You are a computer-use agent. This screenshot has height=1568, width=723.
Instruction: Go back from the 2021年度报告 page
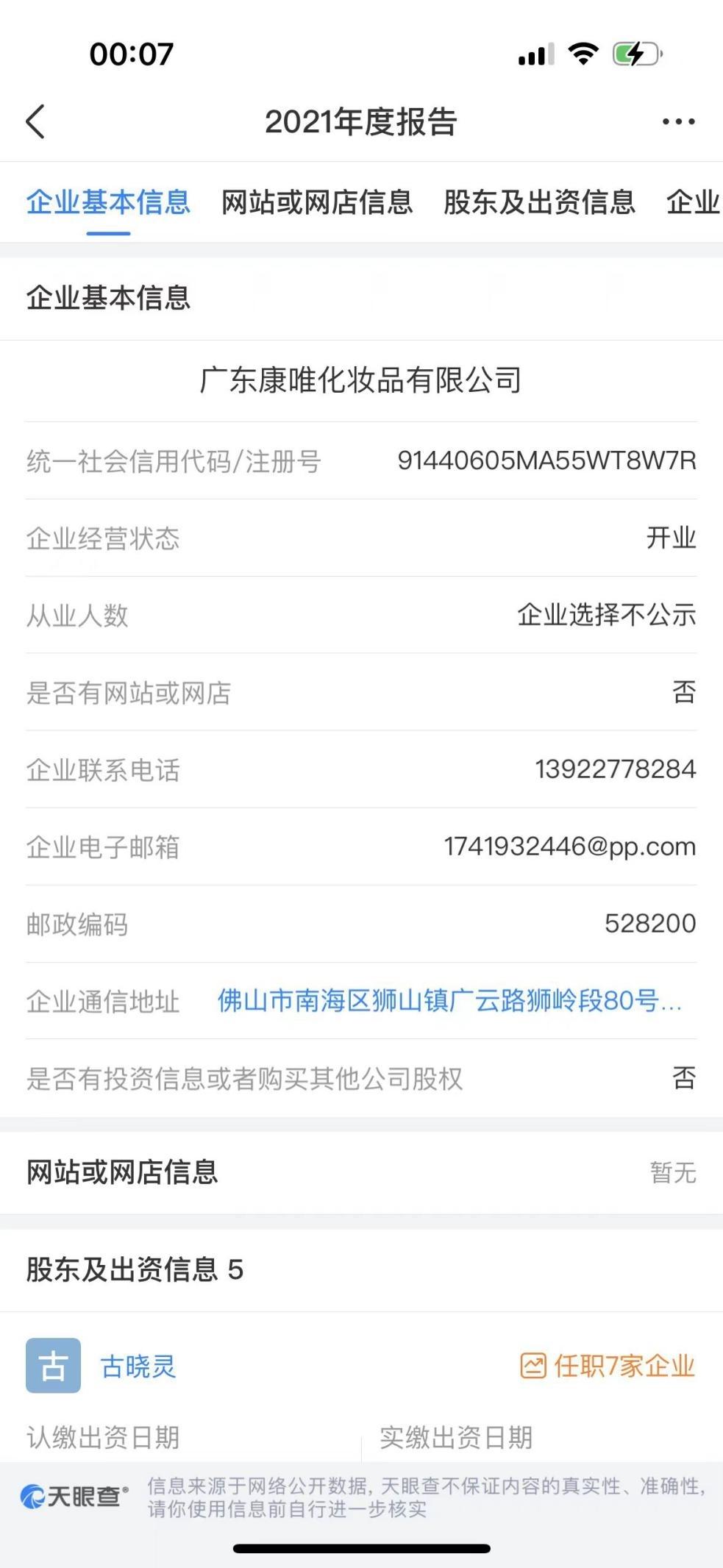[x=35, y=121]
